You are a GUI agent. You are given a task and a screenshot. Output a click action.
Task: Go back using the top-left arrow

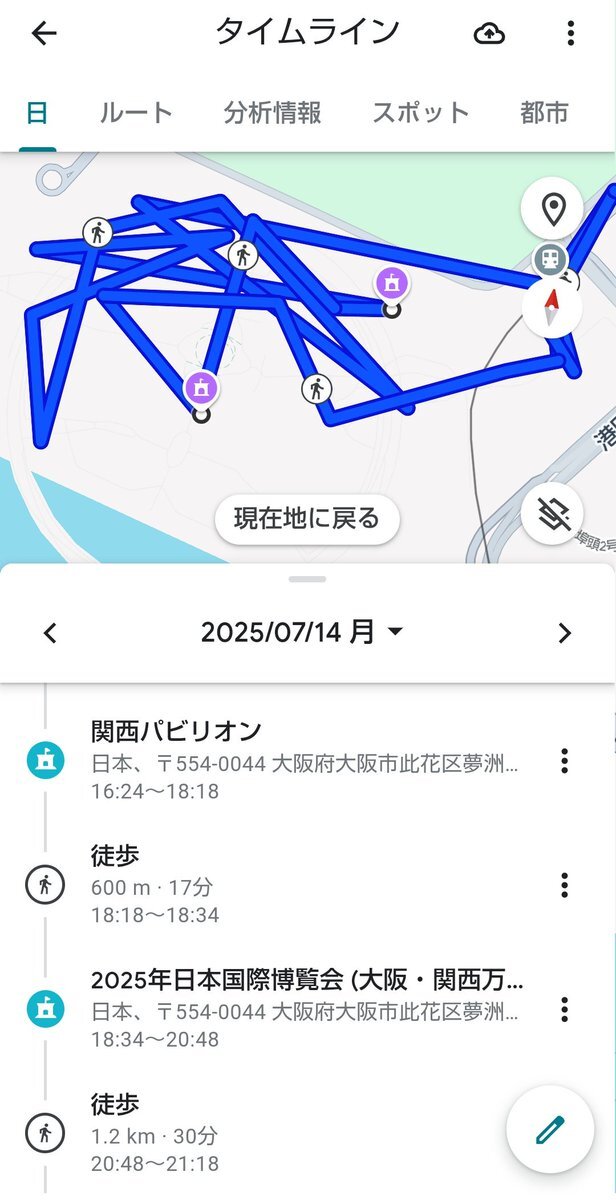pyautogui.click(x=44, y=34)
